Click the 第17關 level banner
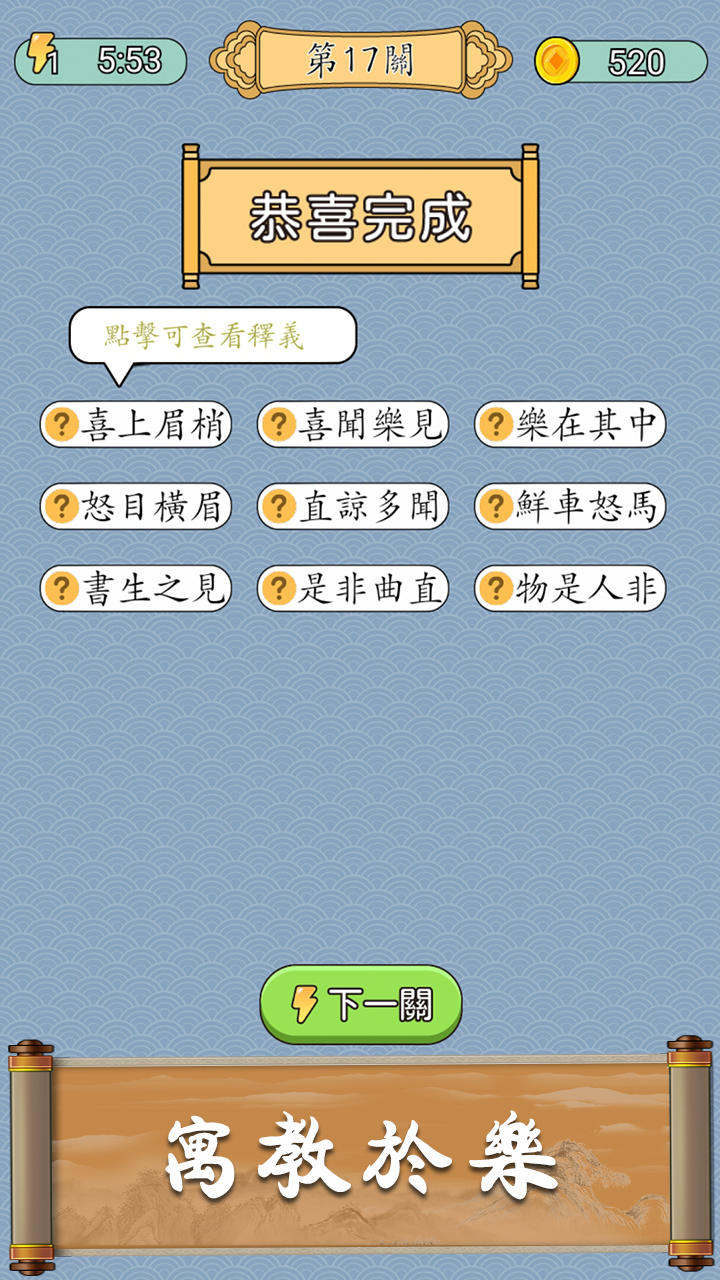Screen dimensions: 720x1280 (x=360, y=57)
